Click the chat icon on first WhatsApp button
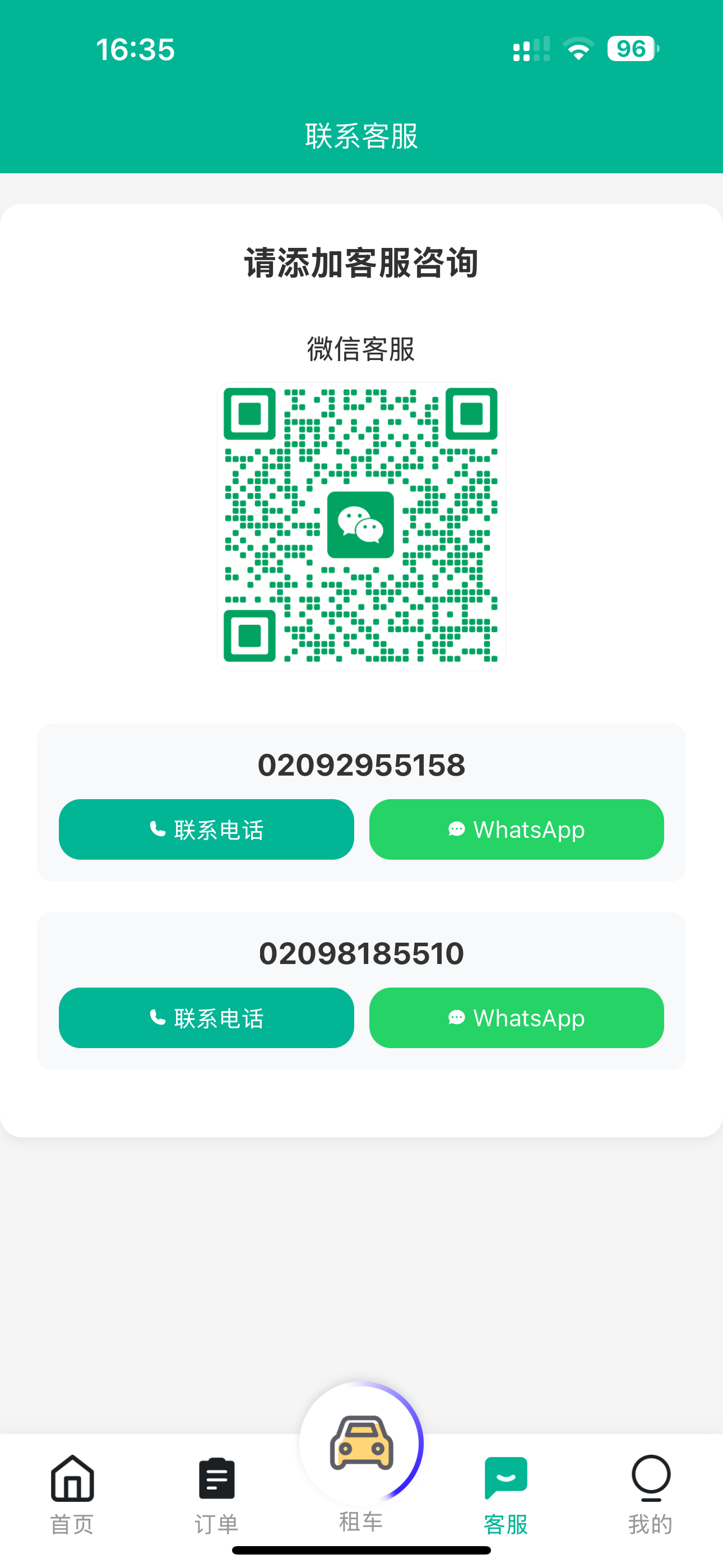This screenshot has width=723, height=1568. coord(457,829)
